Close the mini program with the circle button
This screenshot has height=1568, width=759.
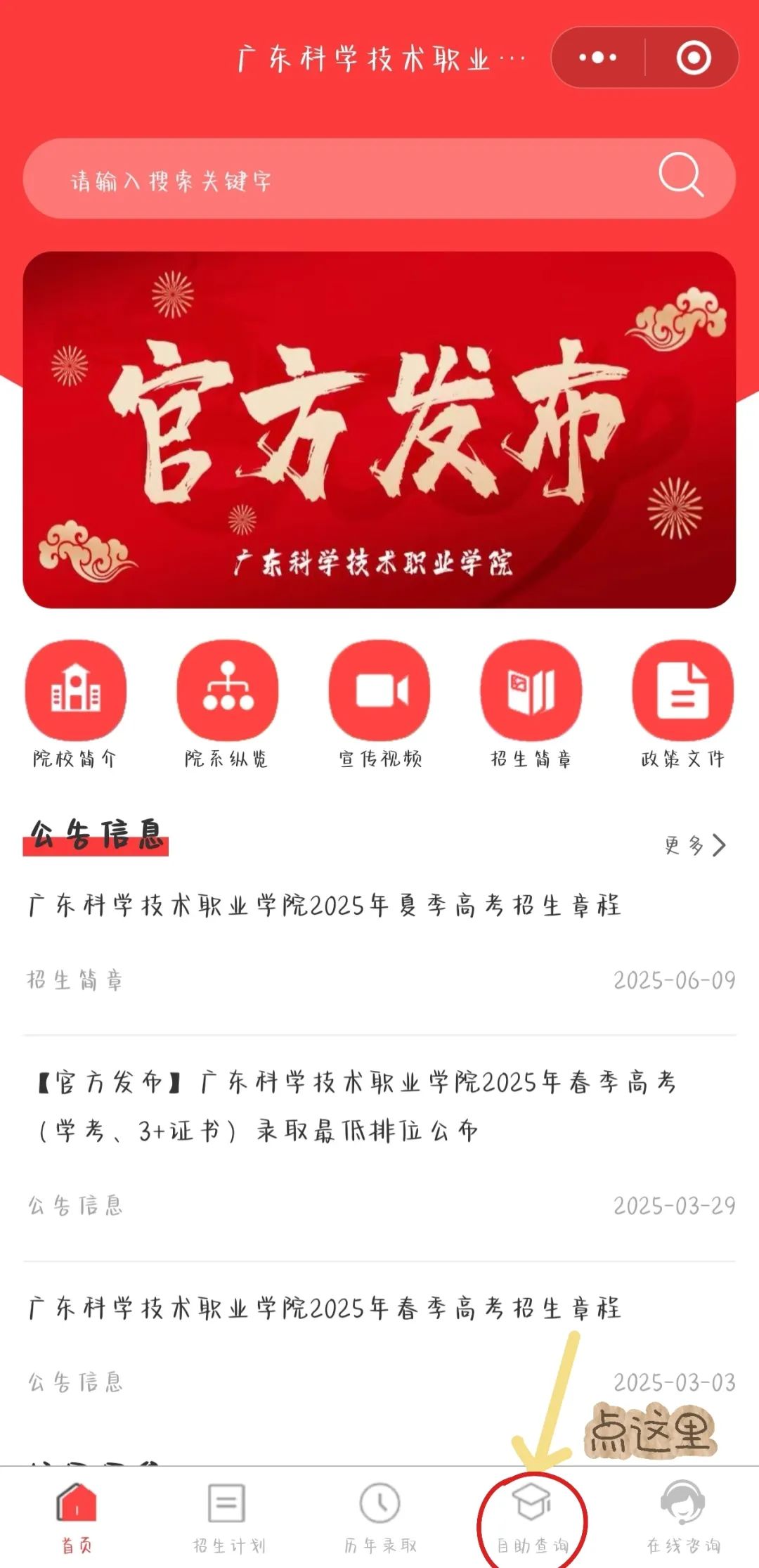693,58
